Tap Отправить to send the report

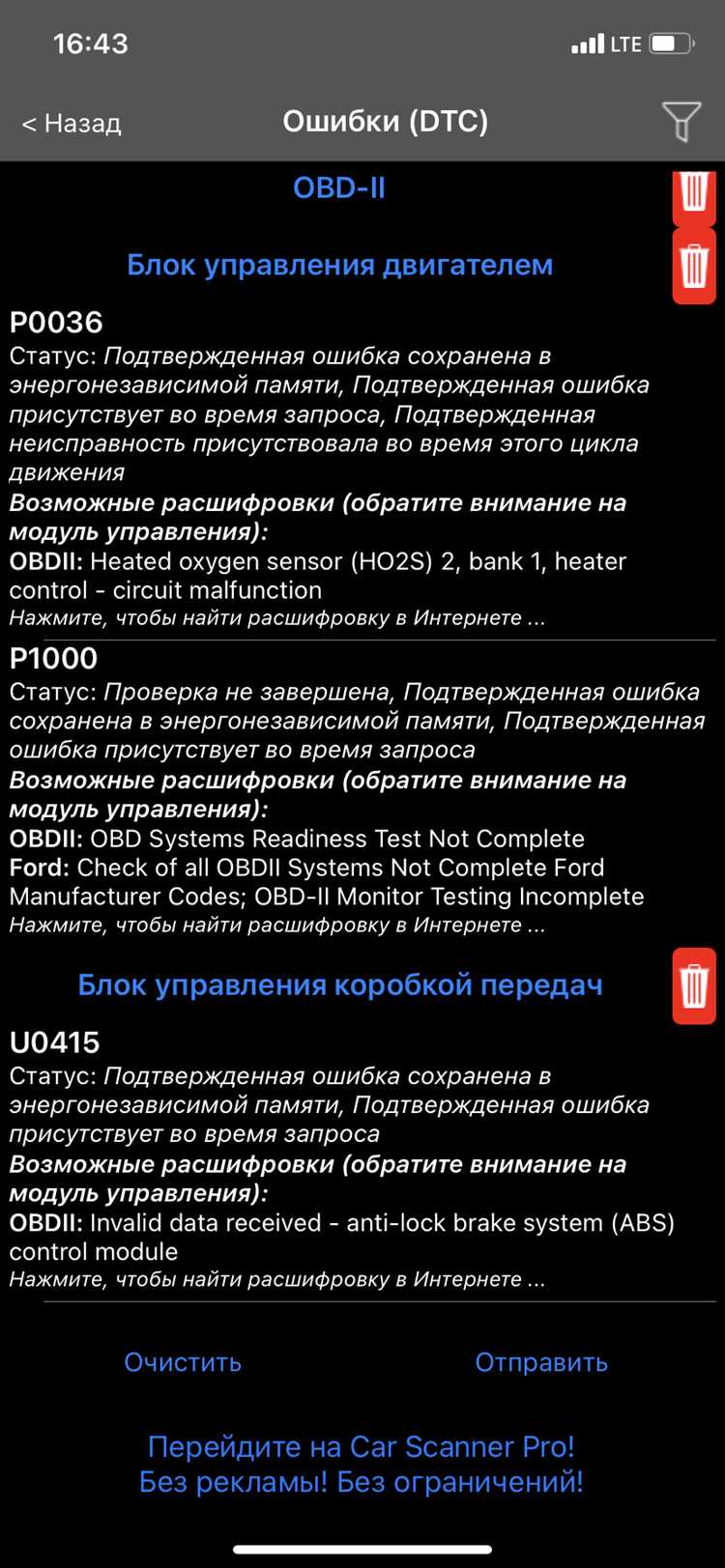pyautogui.click(x=540, y=1362)
